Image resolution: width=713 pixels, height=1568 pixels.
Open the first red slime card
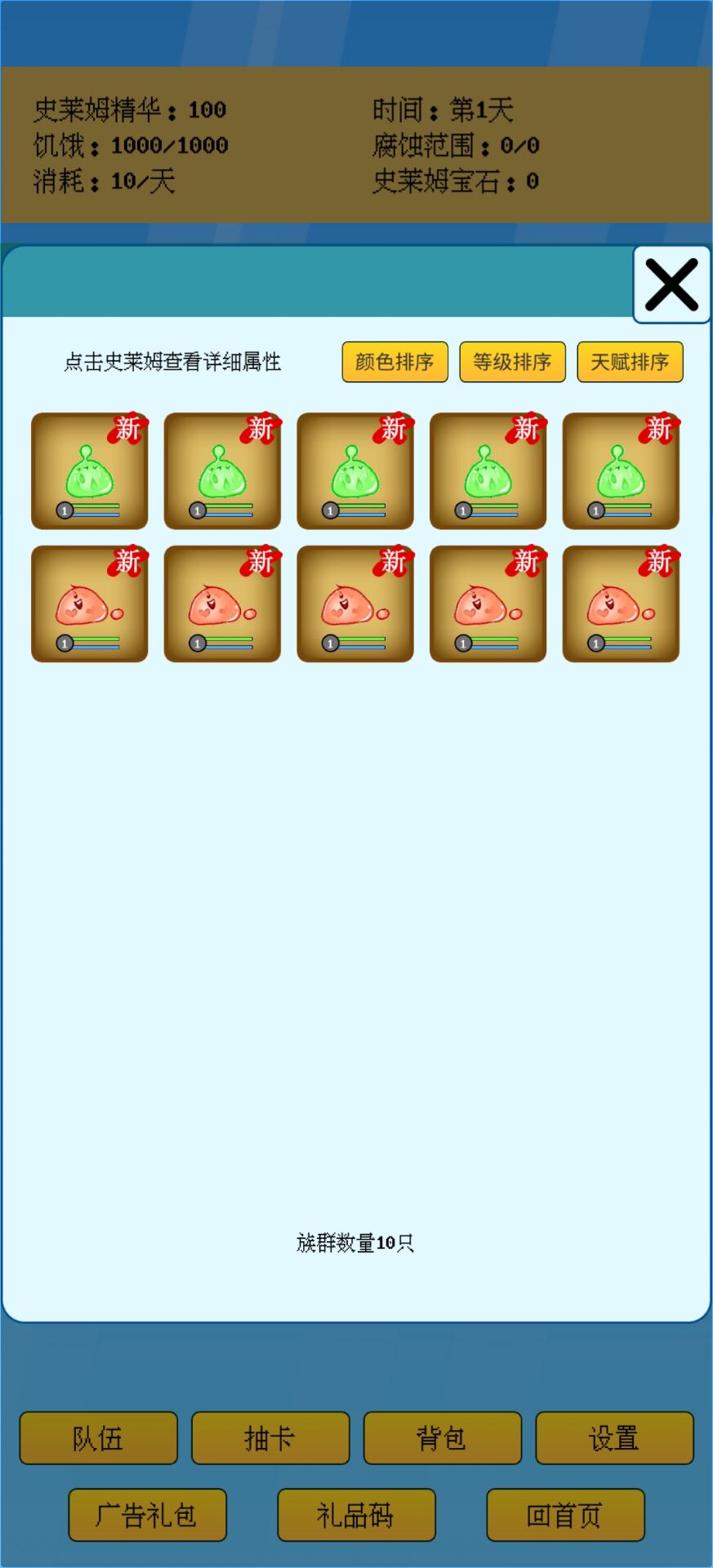(90, 604)
